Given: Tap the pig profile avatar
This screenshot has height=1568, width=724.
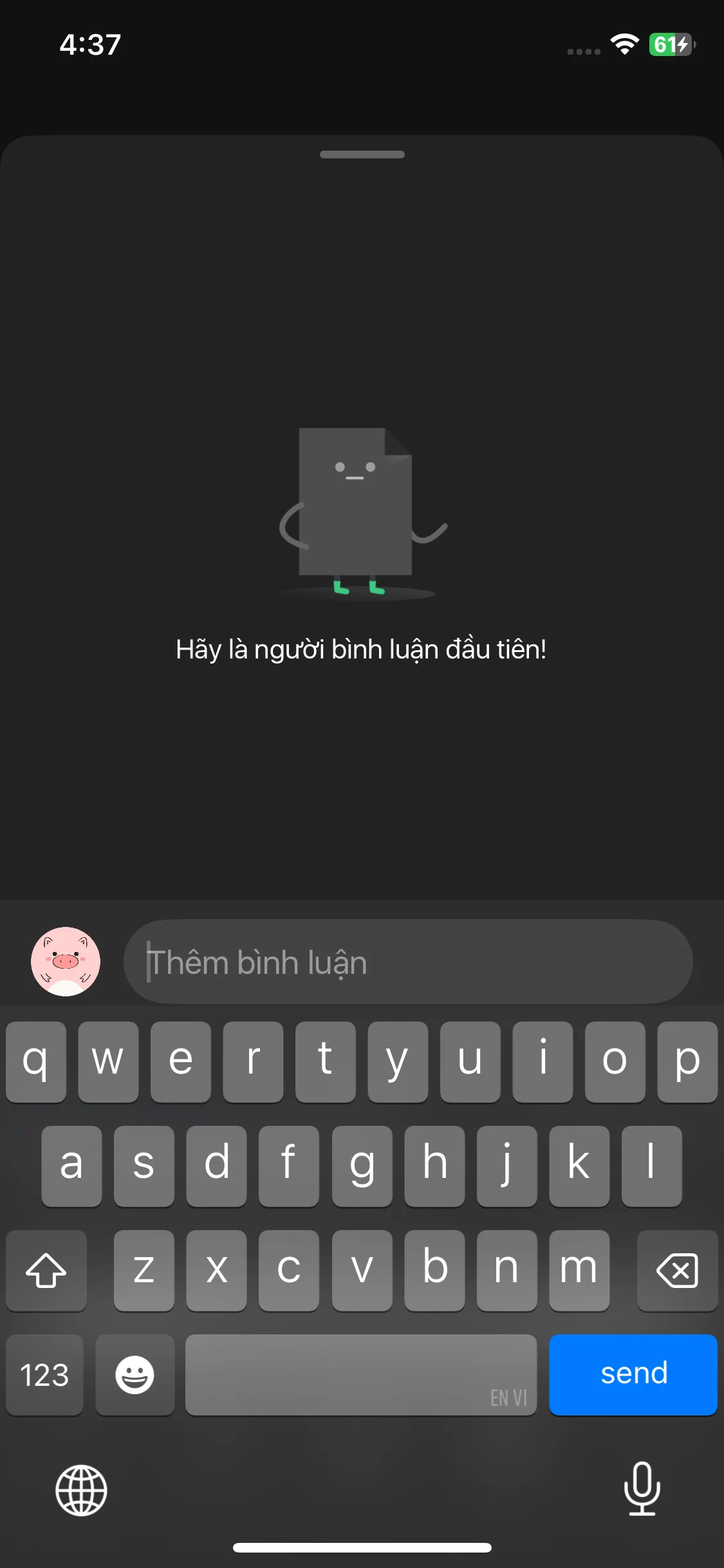Looking at the screenshot, I should click(66, 962).
